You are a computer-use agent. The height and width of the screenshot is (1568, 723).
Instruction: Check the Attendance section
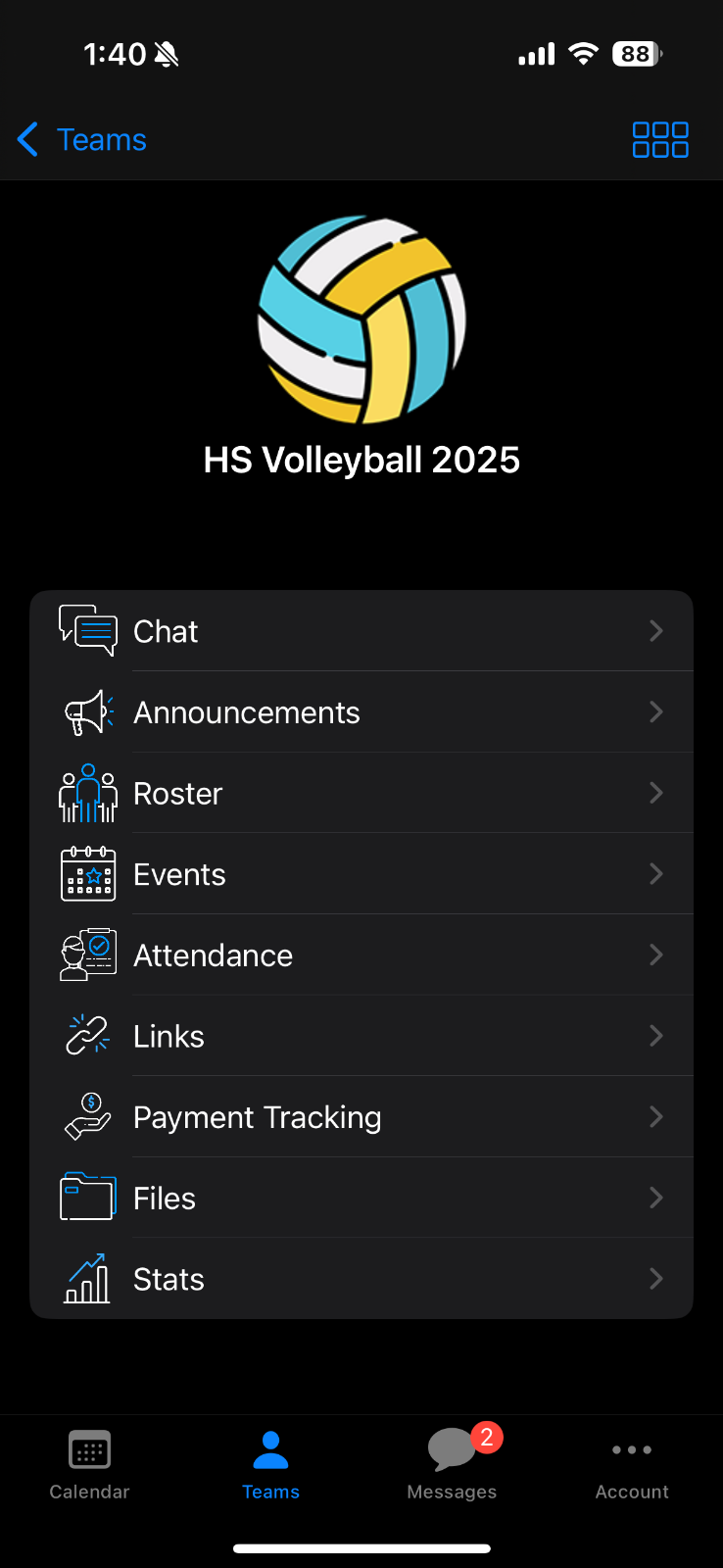[361, 955]
